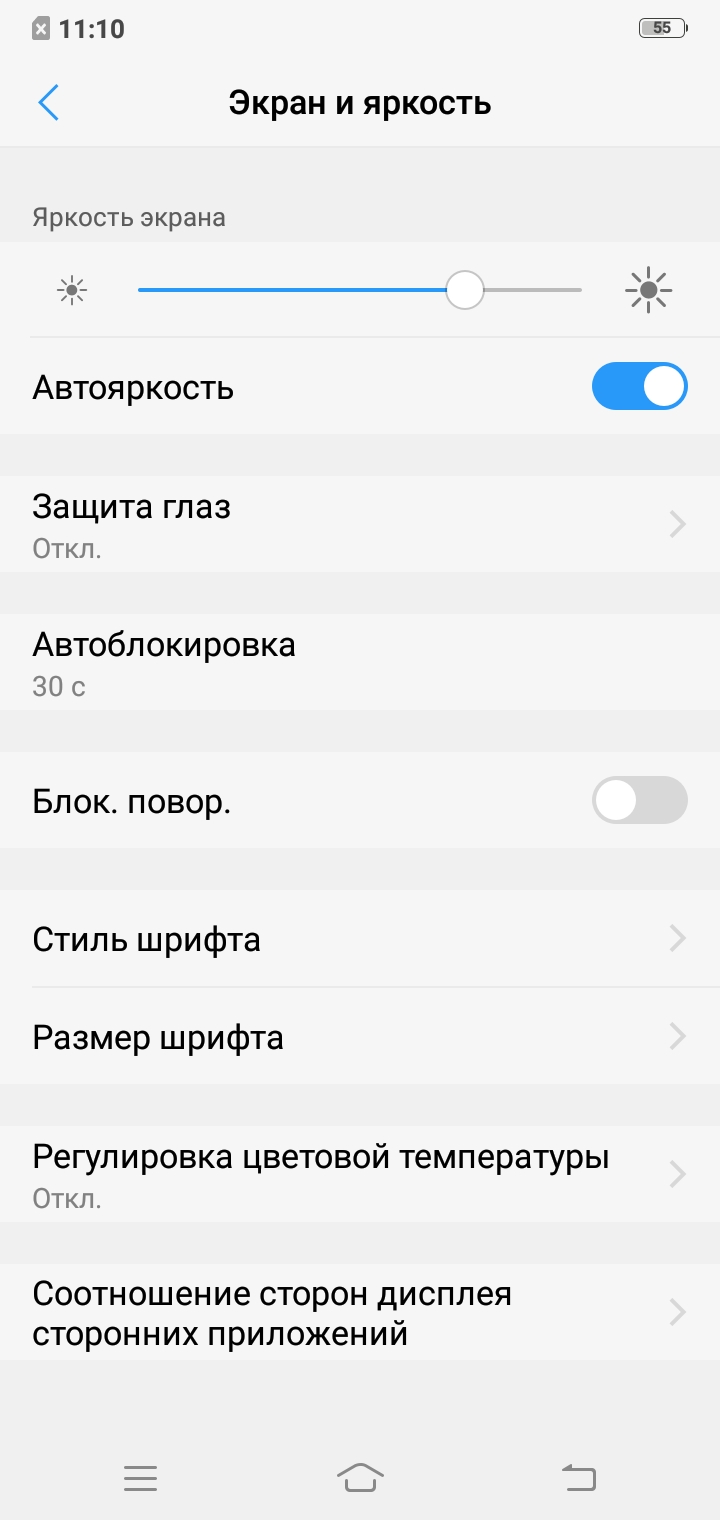Tap the screen brightness slider track
Screen dimensions: 720x1520
[x=360, y=290]
